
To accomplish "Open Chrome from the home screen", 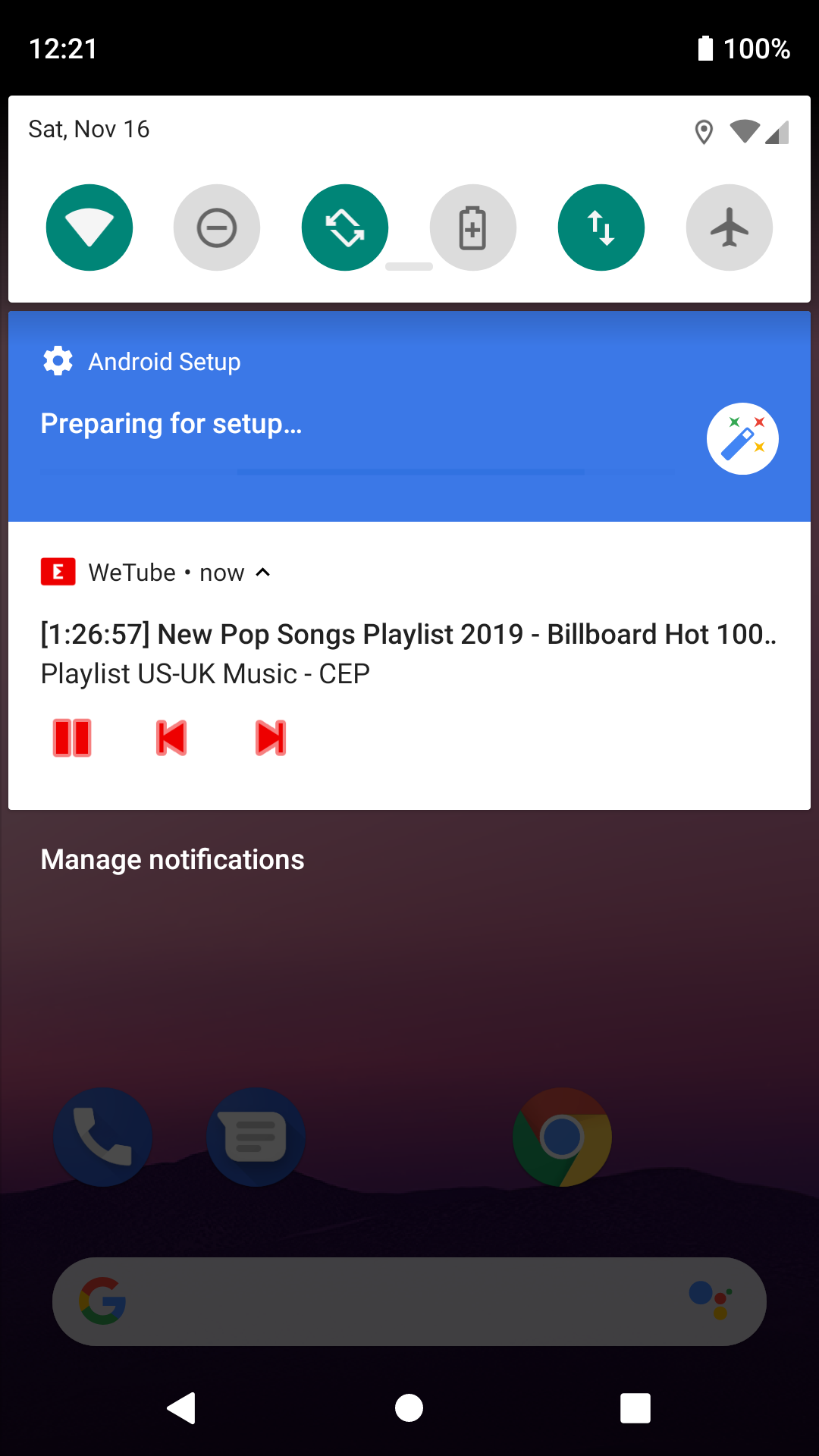I will [561, 1135].
